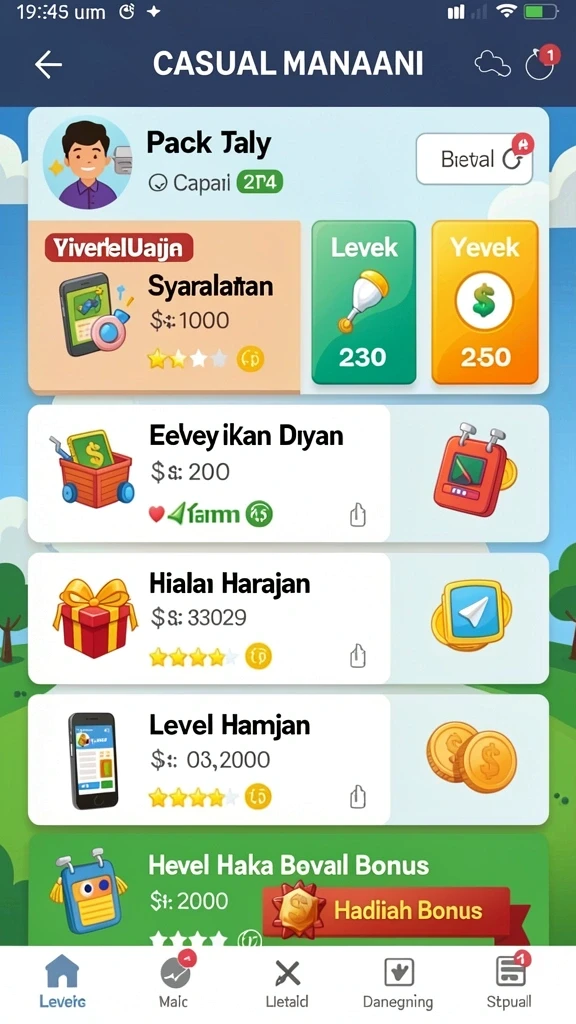Go back with the arrow

pyautogui.click(x=48, y=65)
